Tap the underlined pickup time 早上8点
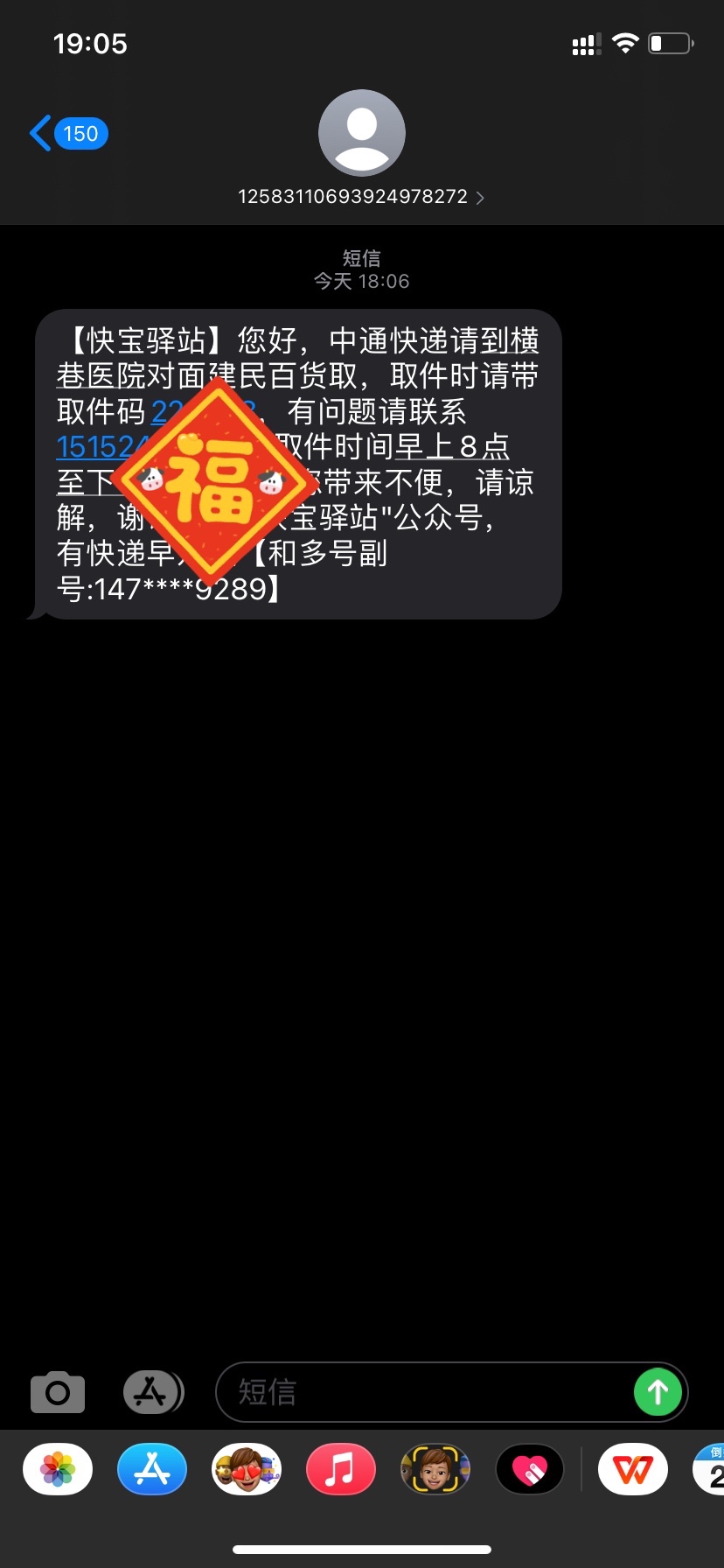Image resolution: width=724 pixels, height=1568 pixels. point(451,447)
